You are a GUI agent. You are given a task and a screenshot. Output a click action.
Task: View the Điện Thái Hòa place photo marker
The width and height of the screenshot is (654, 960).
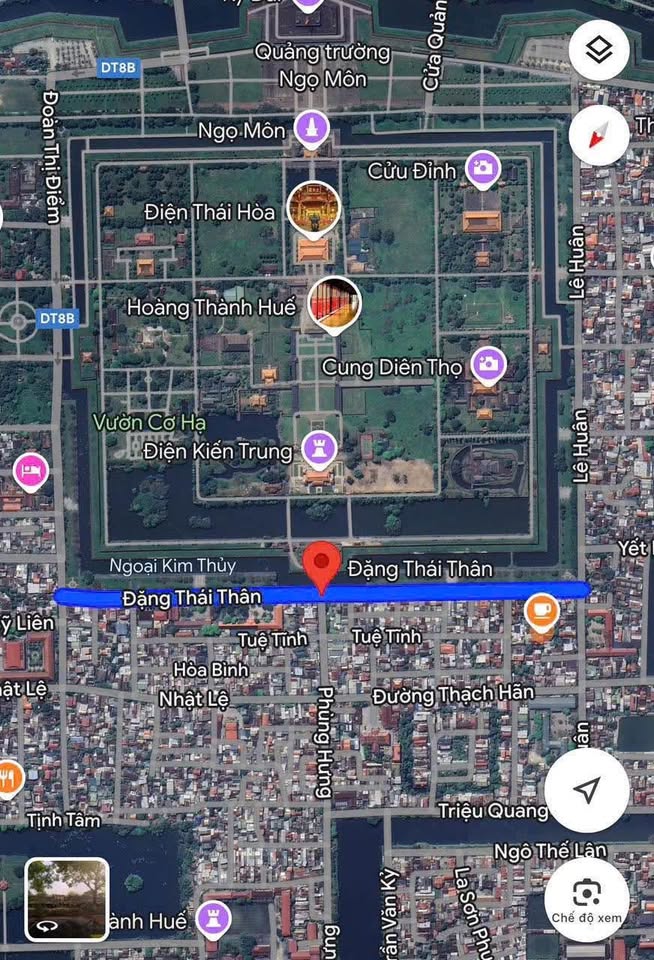click(x=315, y=208)
